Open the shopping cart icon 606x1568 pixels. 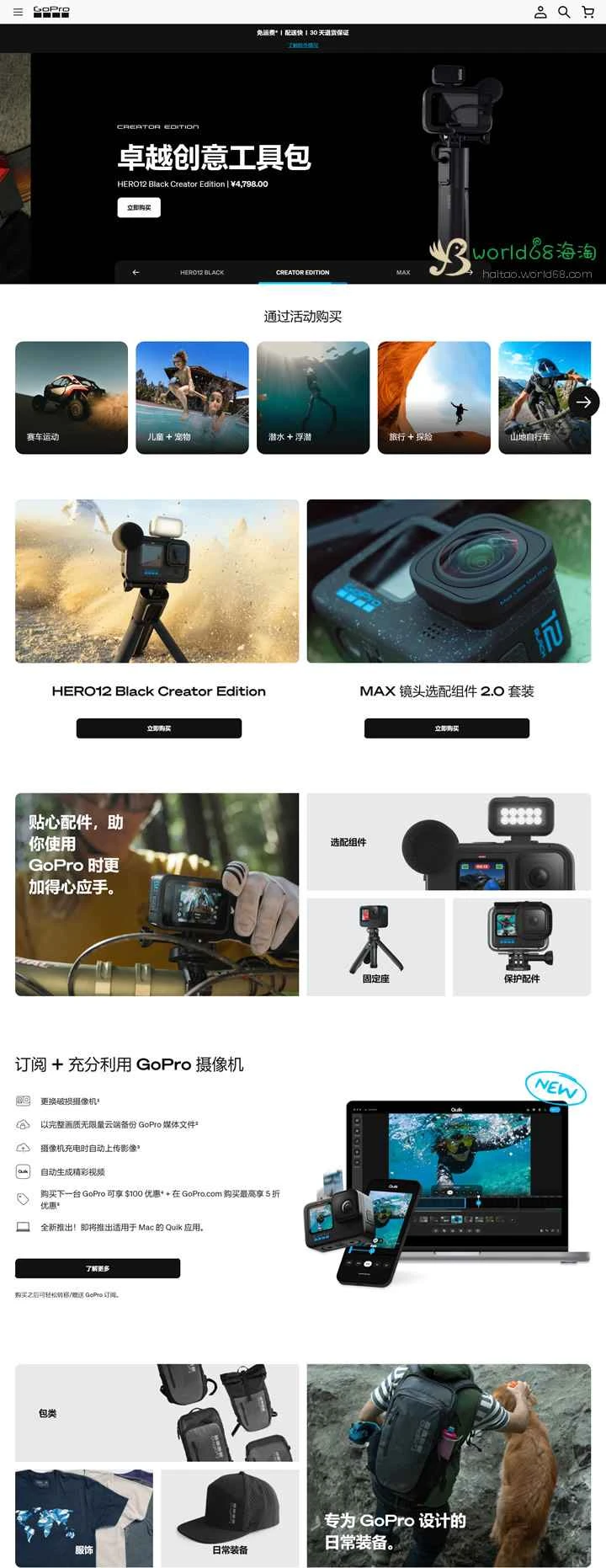coord(587,12)
